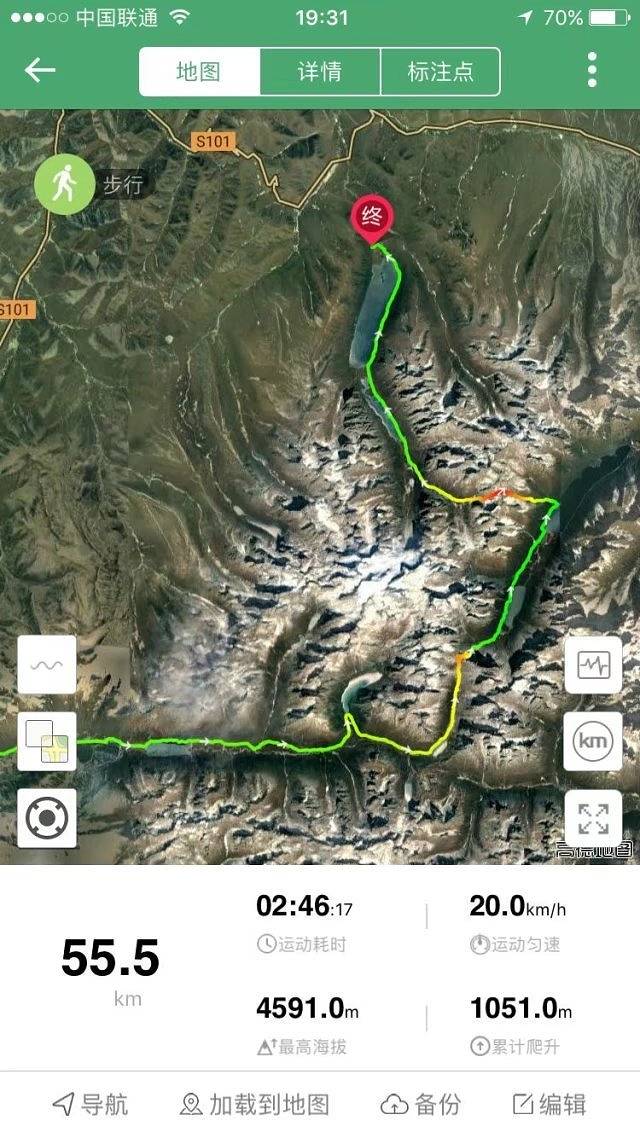This screenshot has width=640, height=1138.
Task: Toggle the km distance markers
Action: [593, 741]
